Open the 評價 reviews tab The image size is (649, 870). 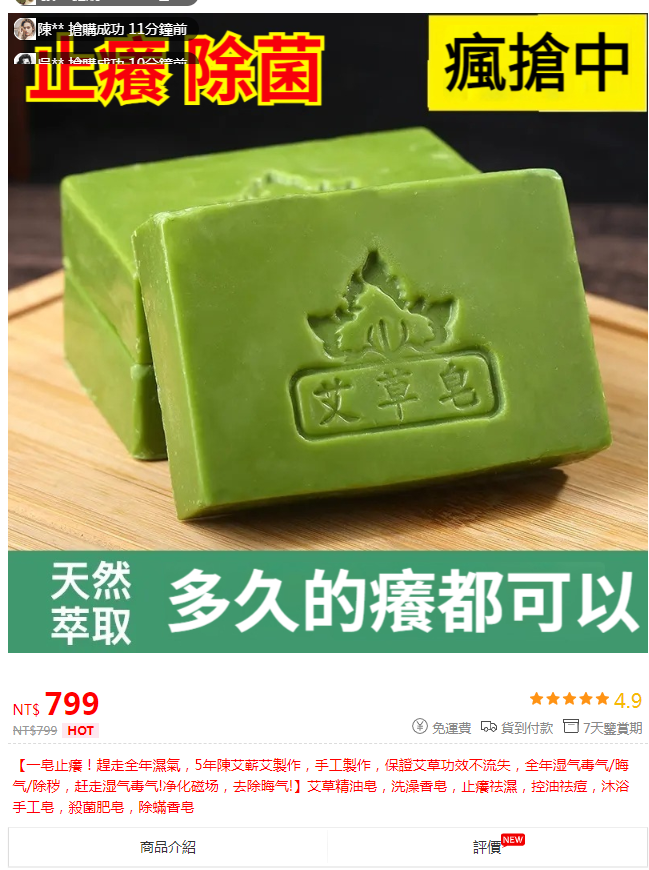point(487,847)
